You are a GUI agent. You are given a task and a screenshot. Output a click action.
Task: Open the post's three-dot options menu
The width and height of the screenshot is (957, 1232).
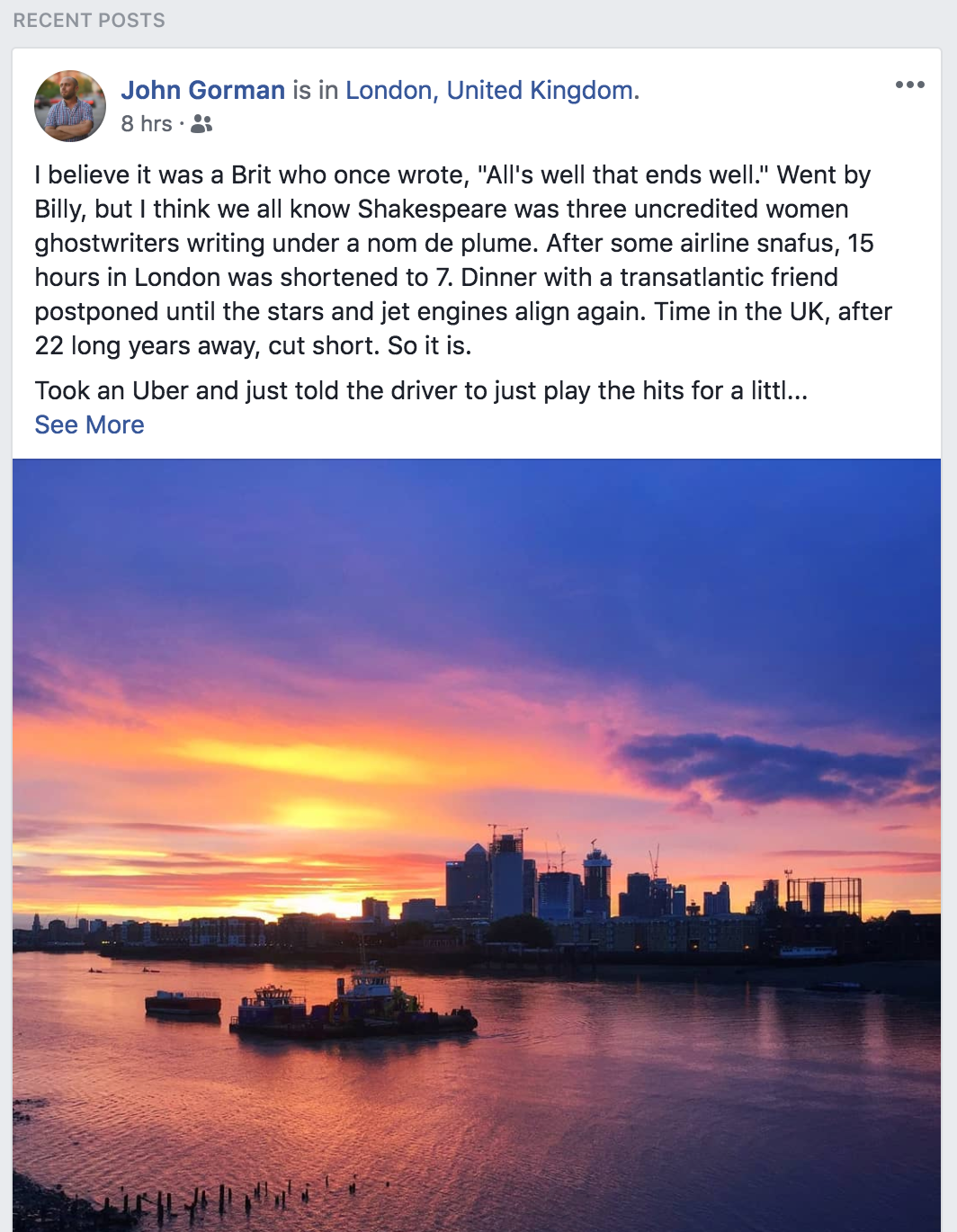point(909,85)
